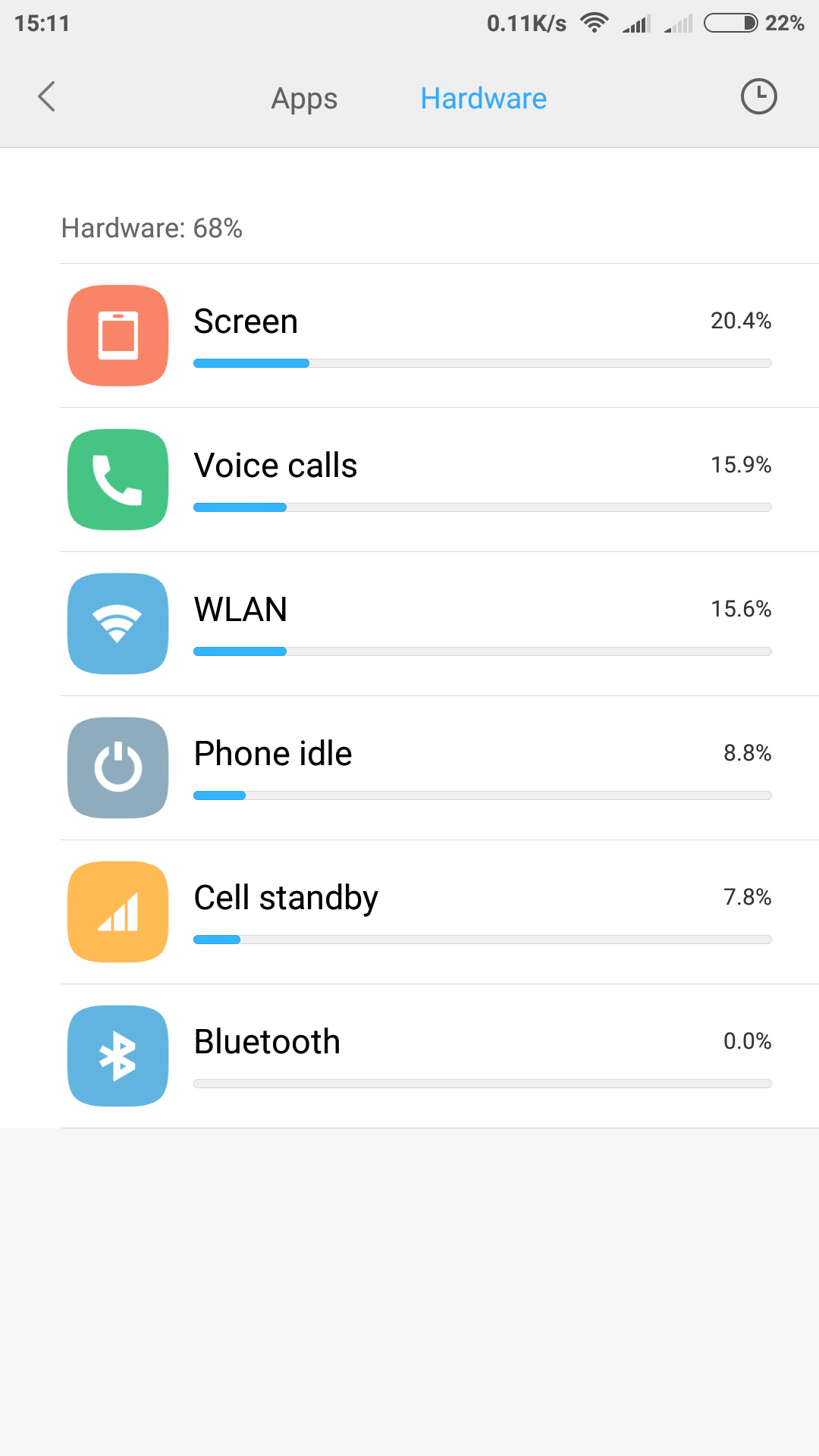Select the Hardware tab
Image resolution: width=819 pixels, height=1456 pixels.
[x=483, y=99]
